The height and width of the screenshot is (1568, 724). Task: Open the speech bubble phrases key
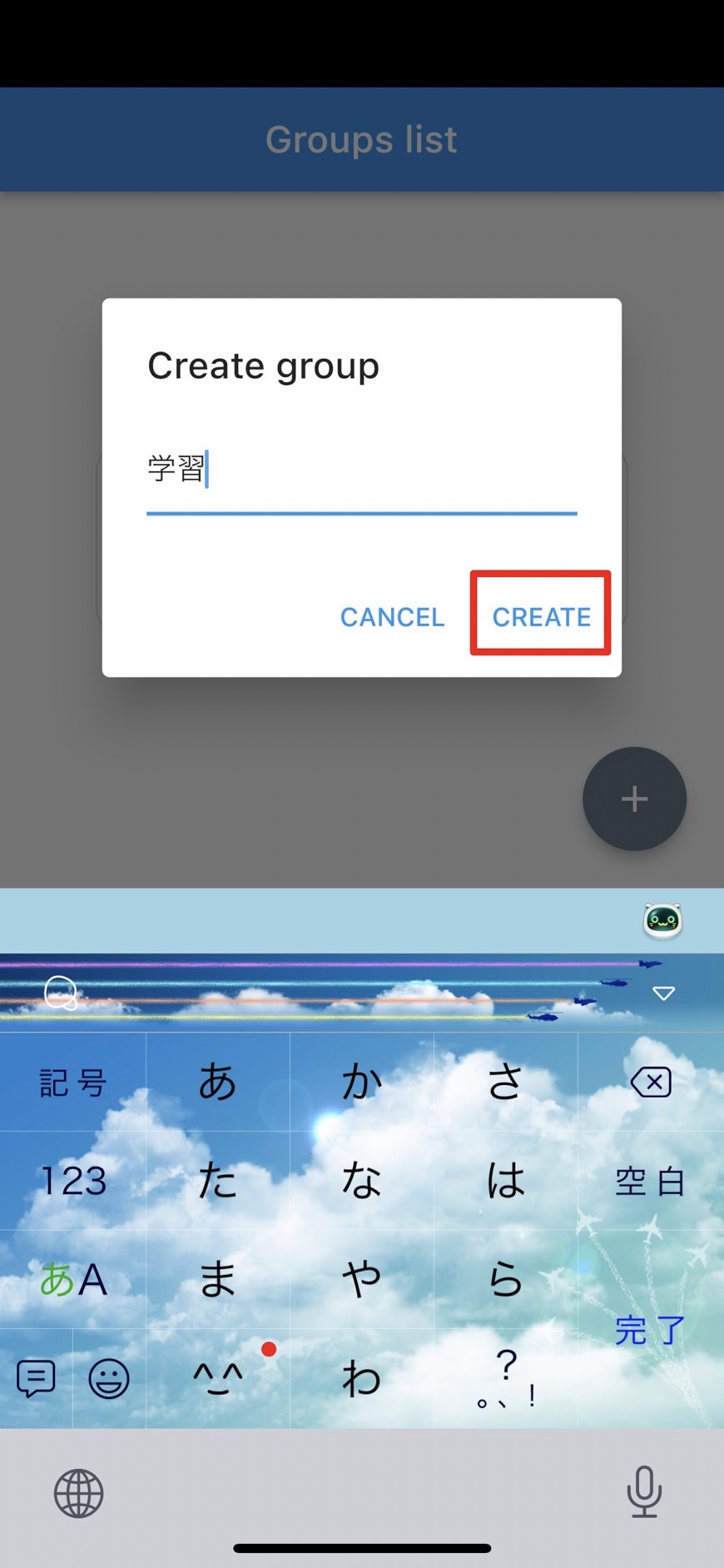(36, 1379)
